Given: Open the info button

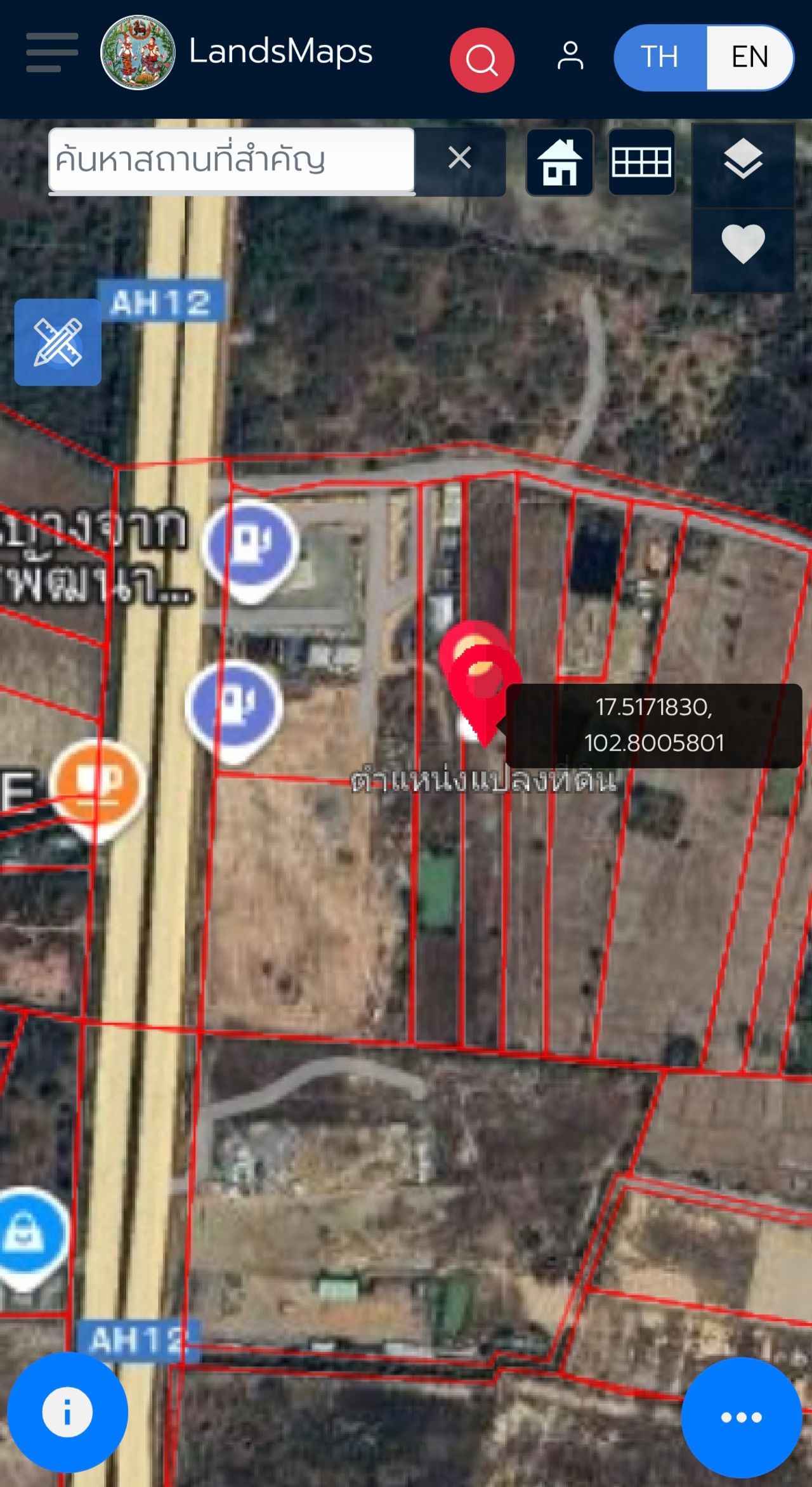Looking at the screenshot, I should pyautogui.click(x=67, y=1413).
